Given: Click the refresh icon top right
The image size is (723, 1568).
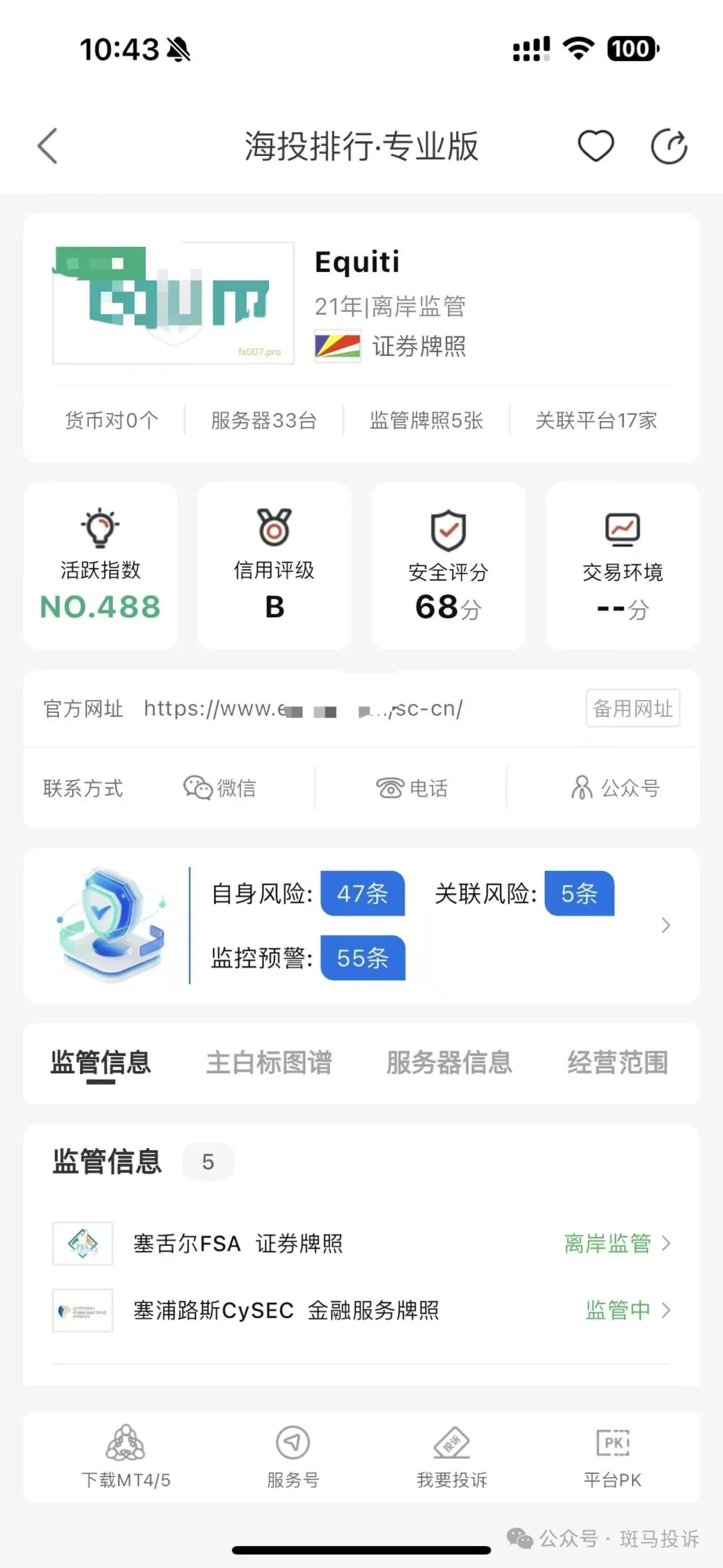Looking at the screenshot, I should (x=669, y=145).
